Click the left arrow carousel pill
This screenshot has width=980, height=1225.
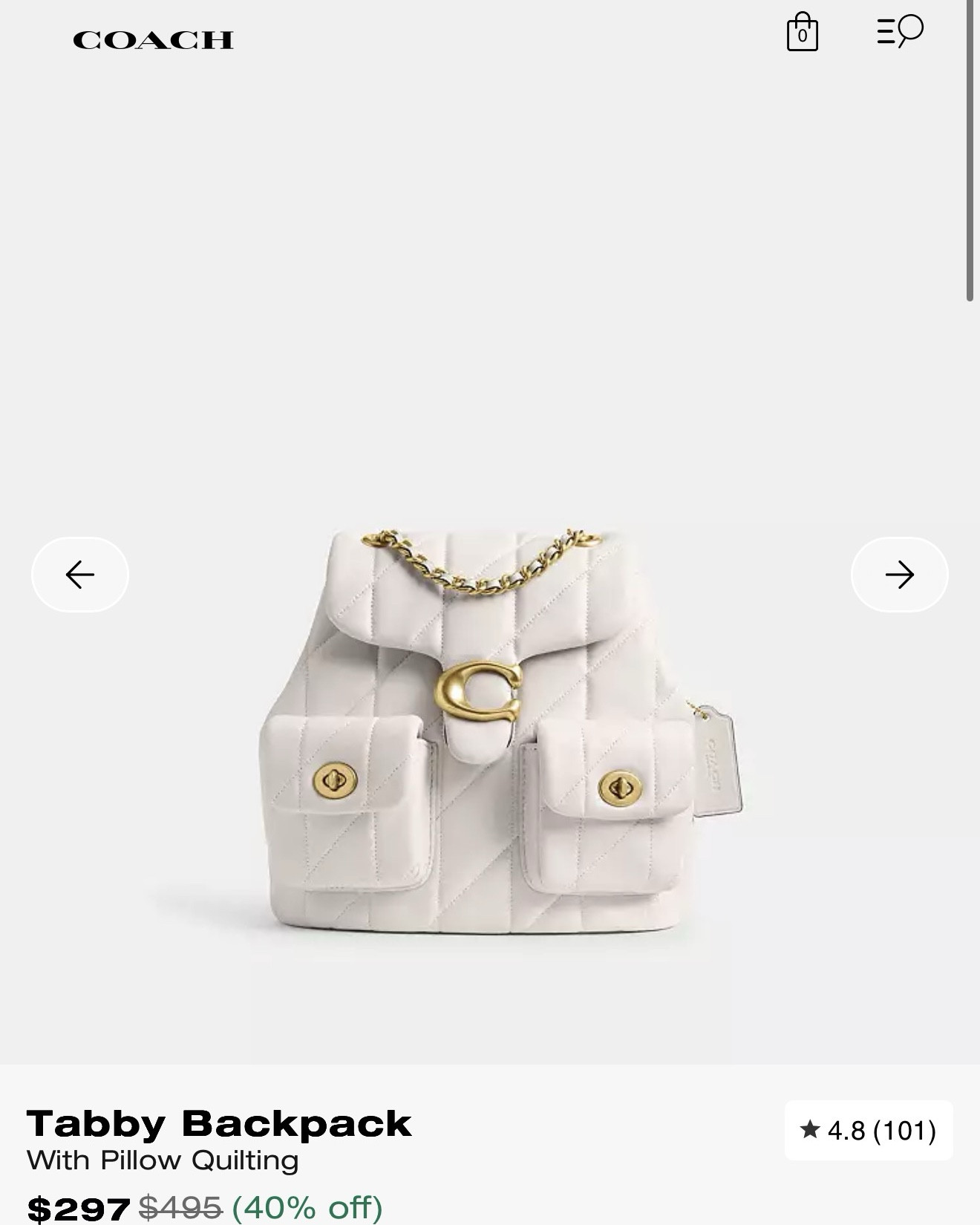point(80,573)
